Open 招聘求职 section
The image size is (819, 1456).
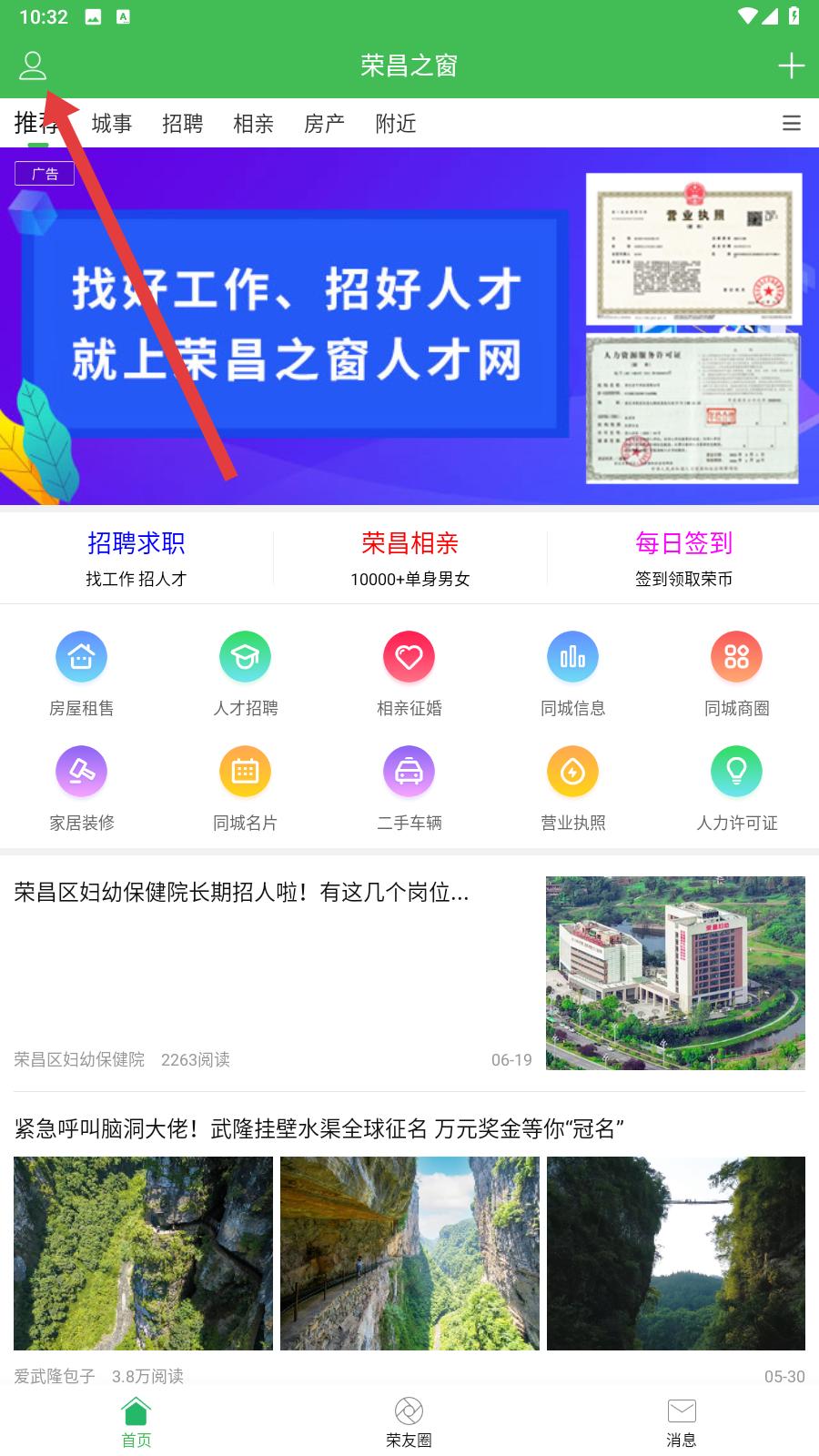[136, 558]
